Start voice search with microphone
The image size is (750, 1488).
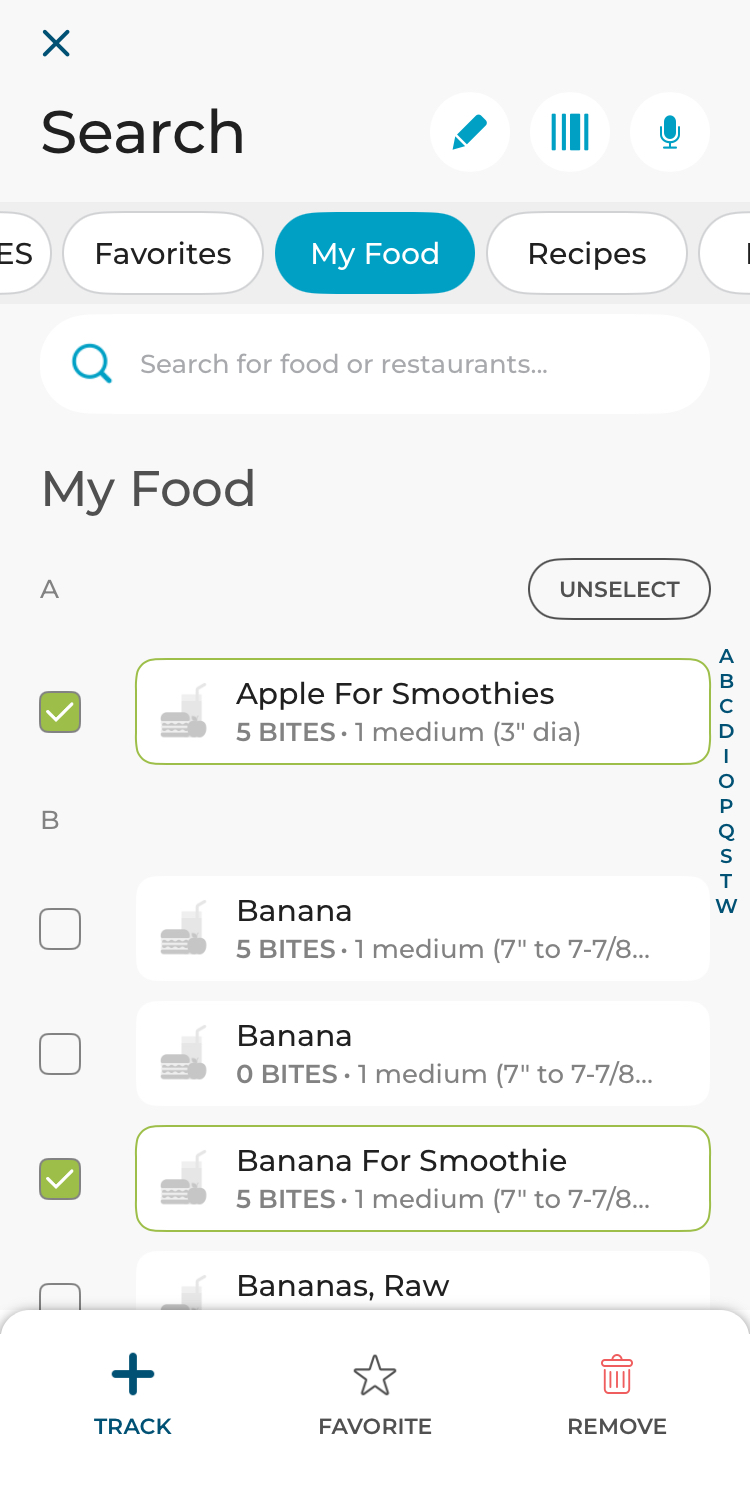(670, 132)
